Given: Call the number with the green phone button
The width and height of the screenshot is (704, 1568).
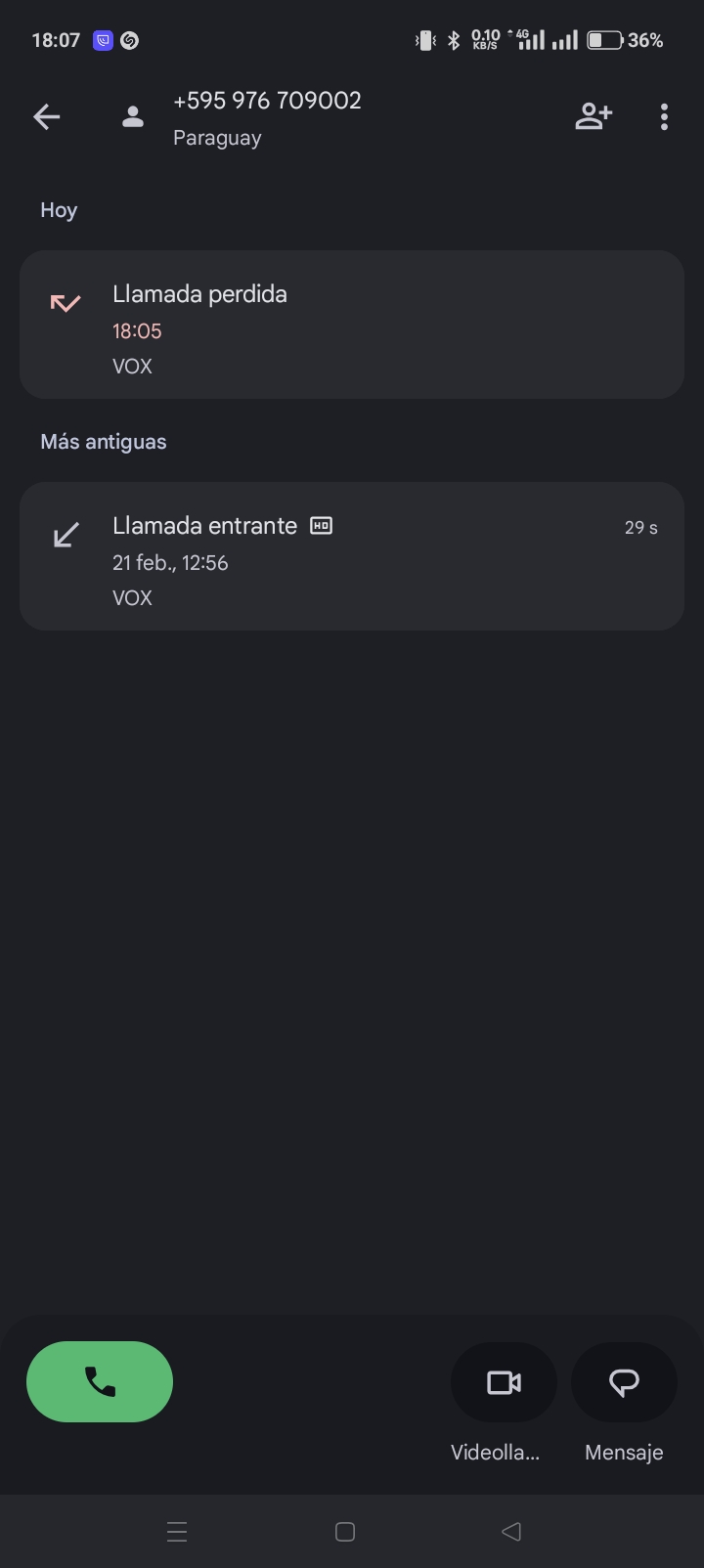Looking at the screenshot, I should tap(100, 1381).
